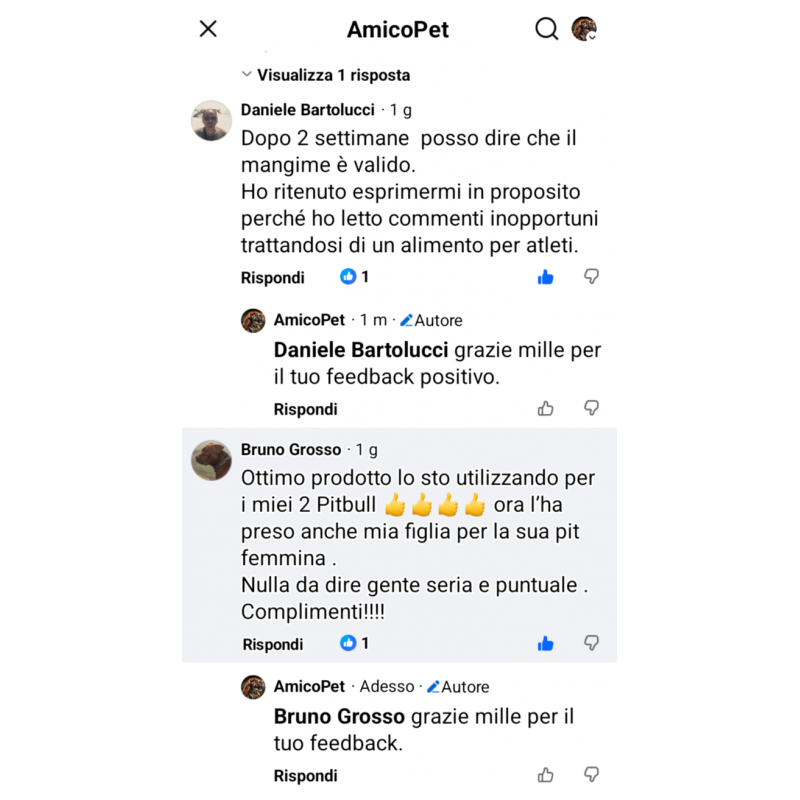Reply to Daniele Bartolucci's comment
Viewport: 800px width, 800px height.
272,277
